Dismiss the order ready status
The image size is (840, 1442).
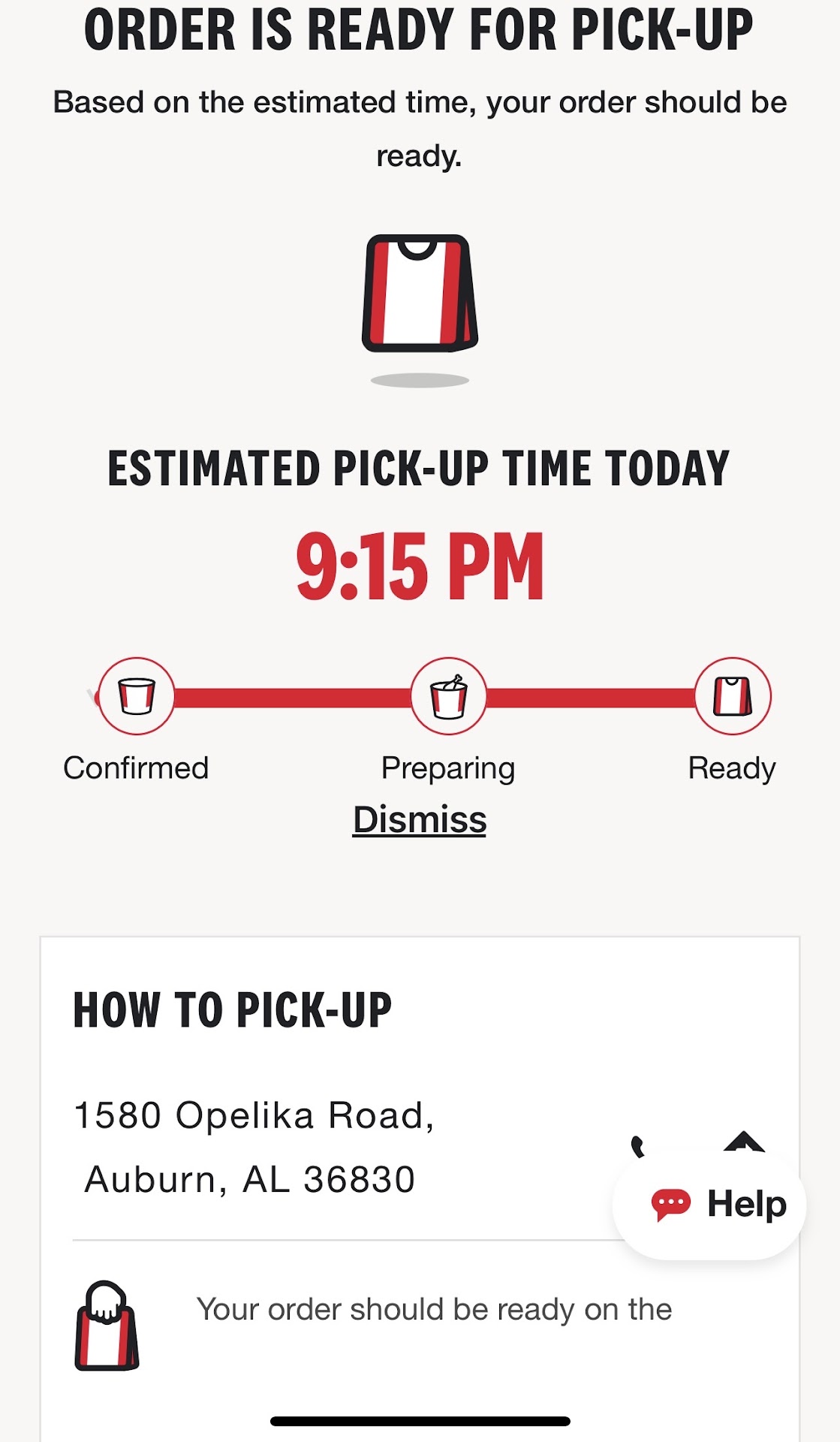pyautogui.click(x=420, y=819)
